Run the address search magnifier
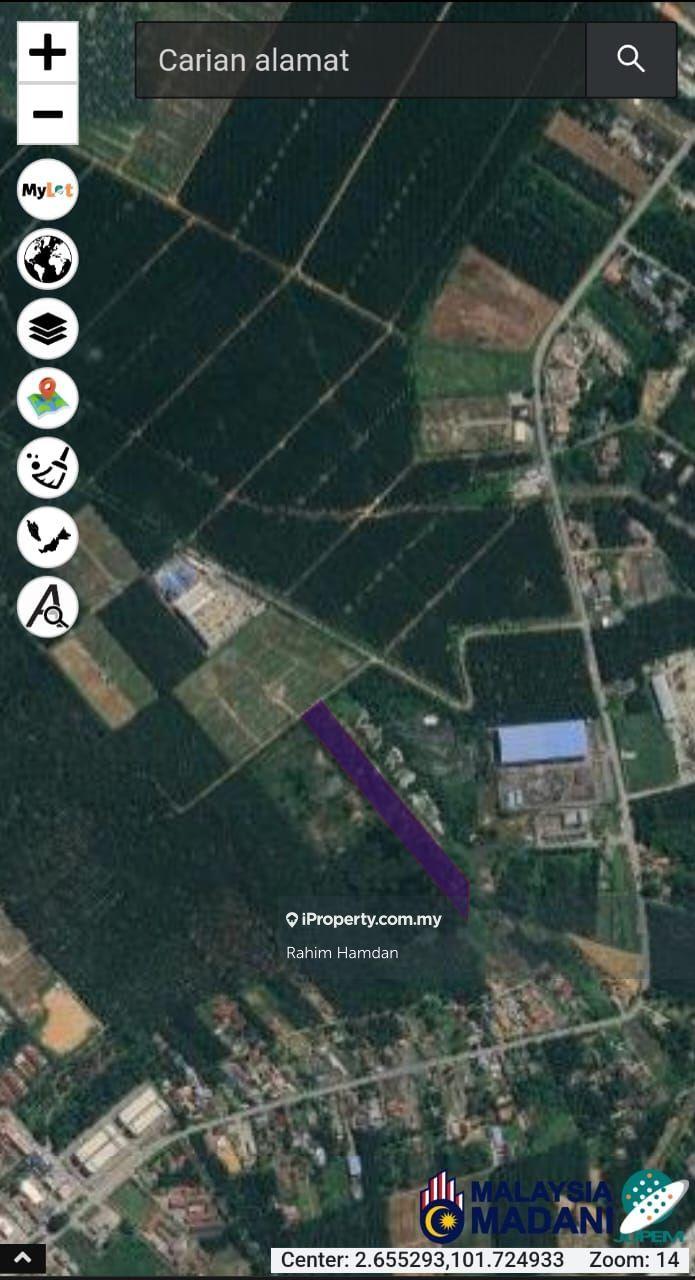The image size is (695, 1280). point(631,60)
